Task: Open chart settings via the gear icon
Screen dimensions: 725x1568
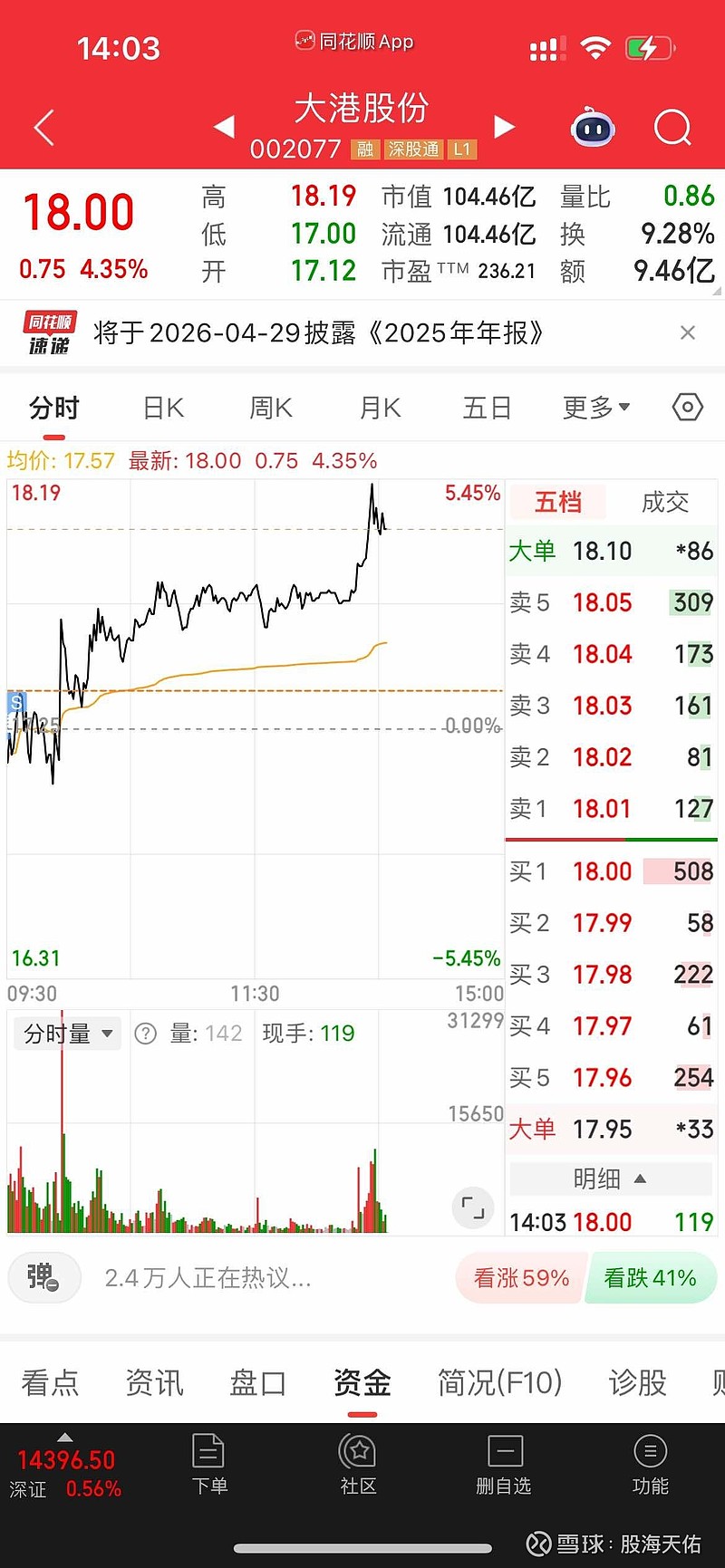Action: pos(686,408)
